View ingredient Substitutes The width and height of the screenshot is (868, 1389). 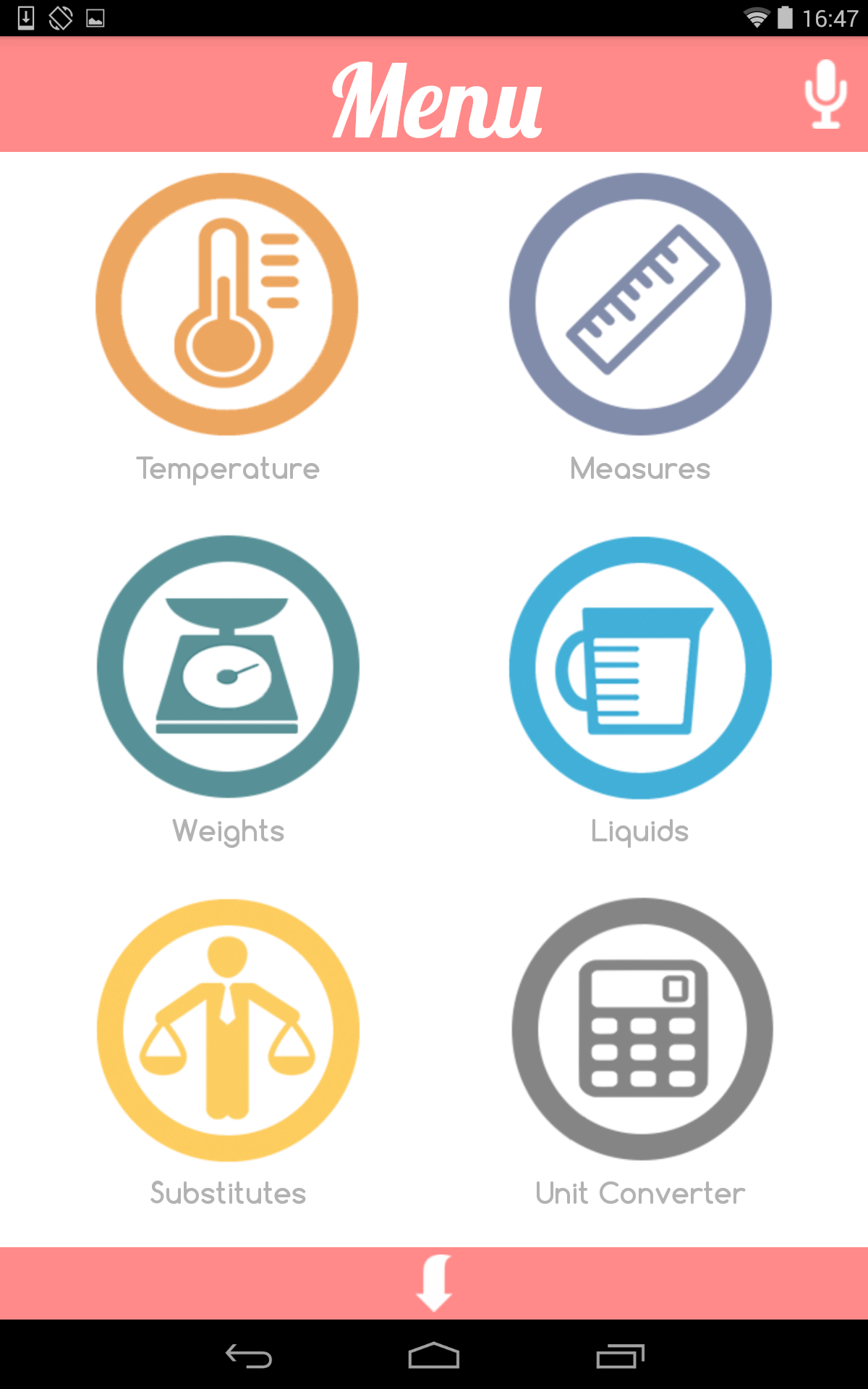point(228,1029)
